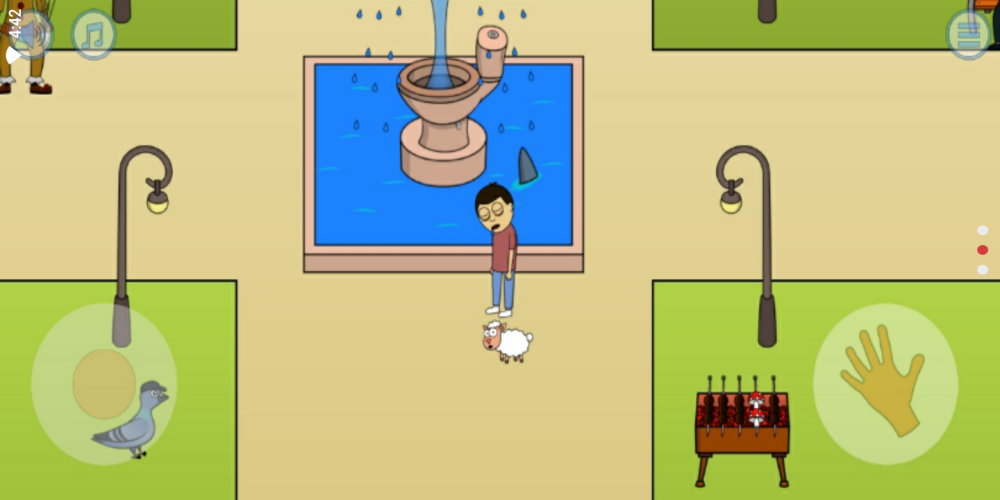Open the game menu icon
The width and height of the screenshot is (1000, 500).
(x=968, y=35)
